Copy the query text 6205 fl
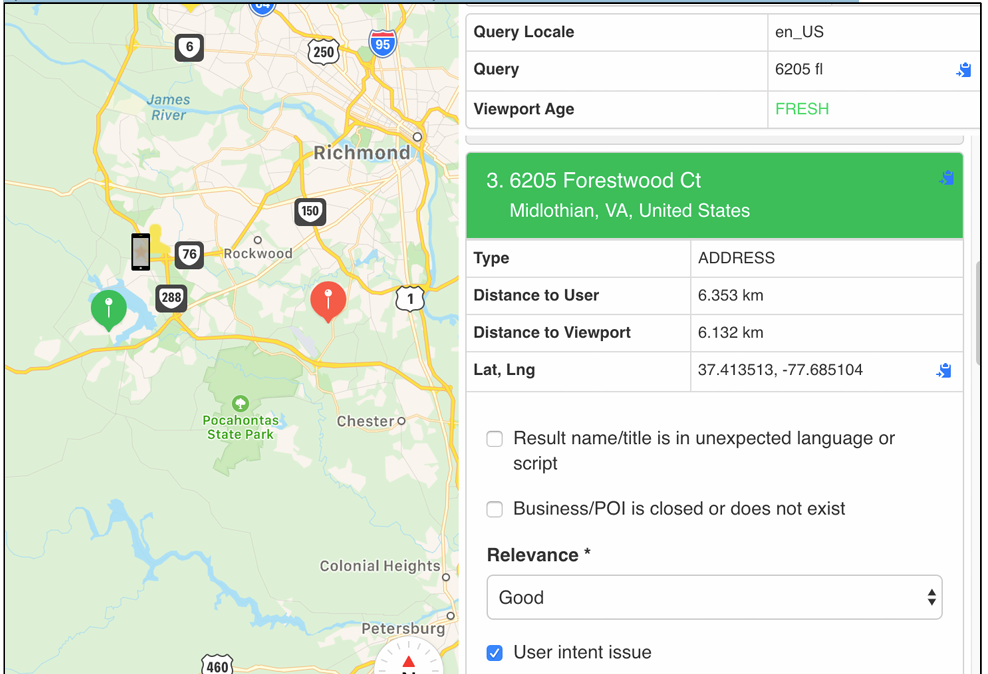 click(x=963, y=70)
